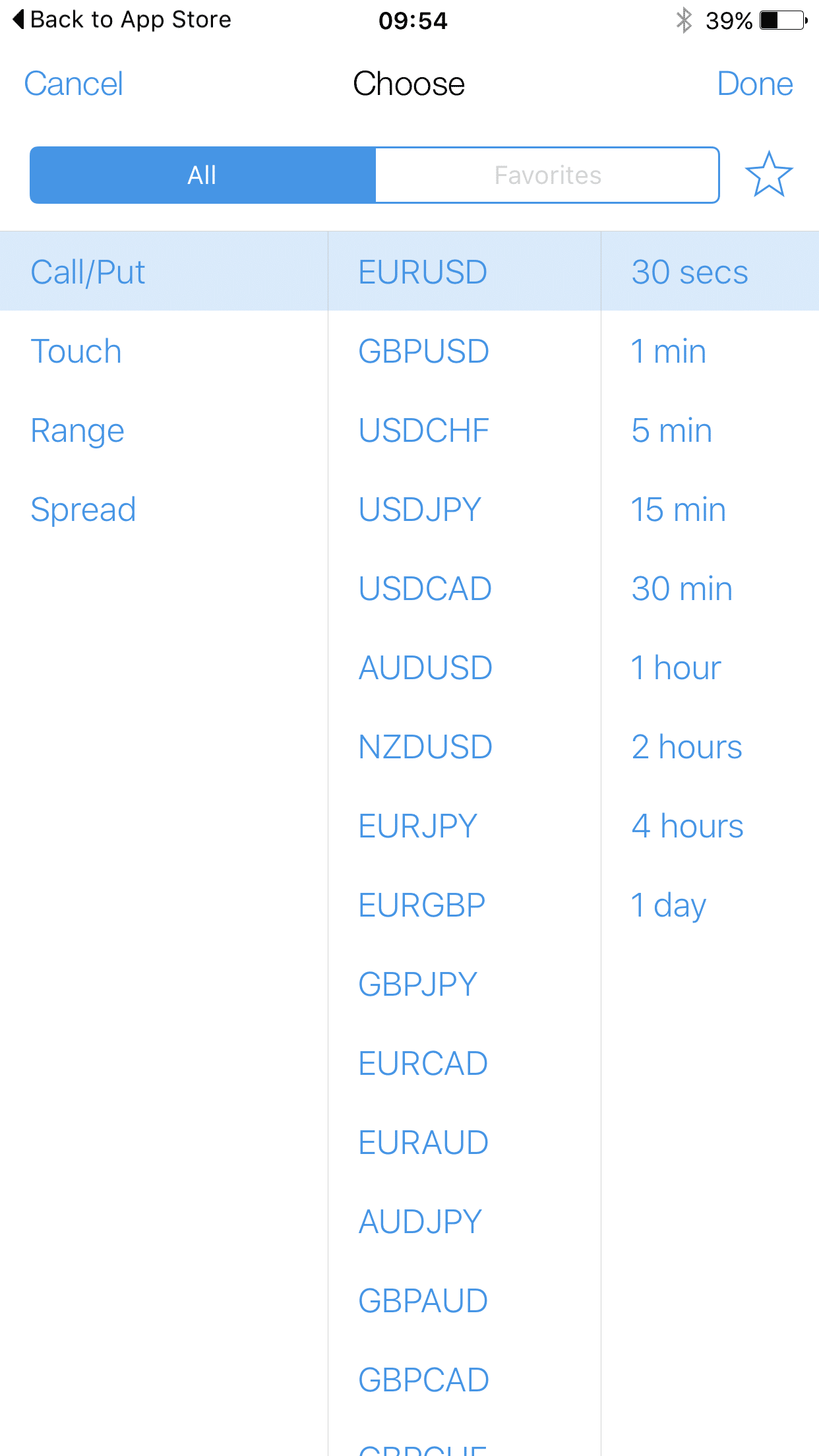819x1456 pixels.
Task: Tap the favorites star icon
Action: (768, 175)
